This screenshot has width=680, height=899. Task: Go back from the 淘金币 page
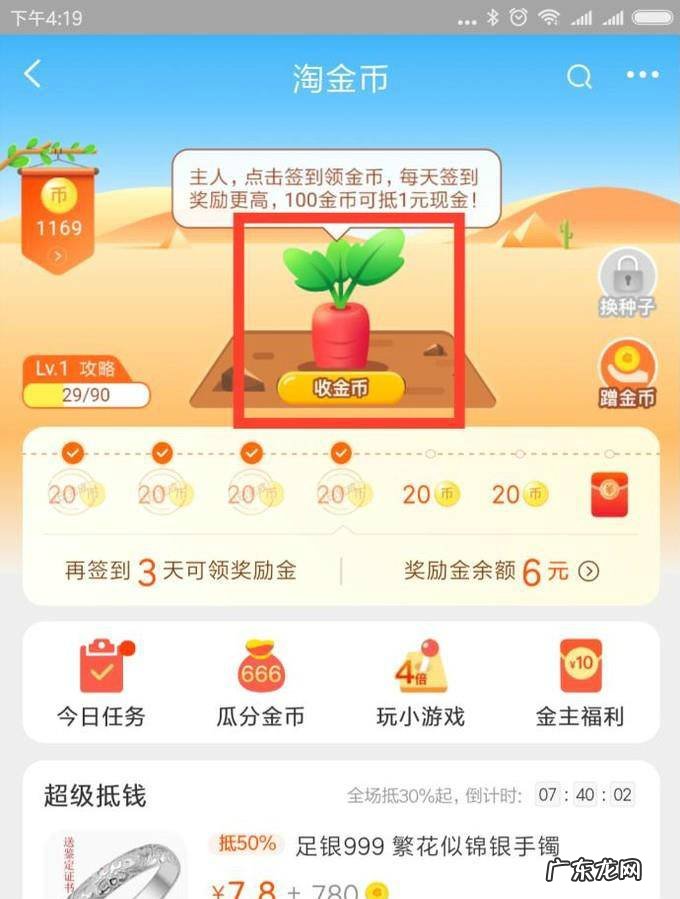coord(33,75)
